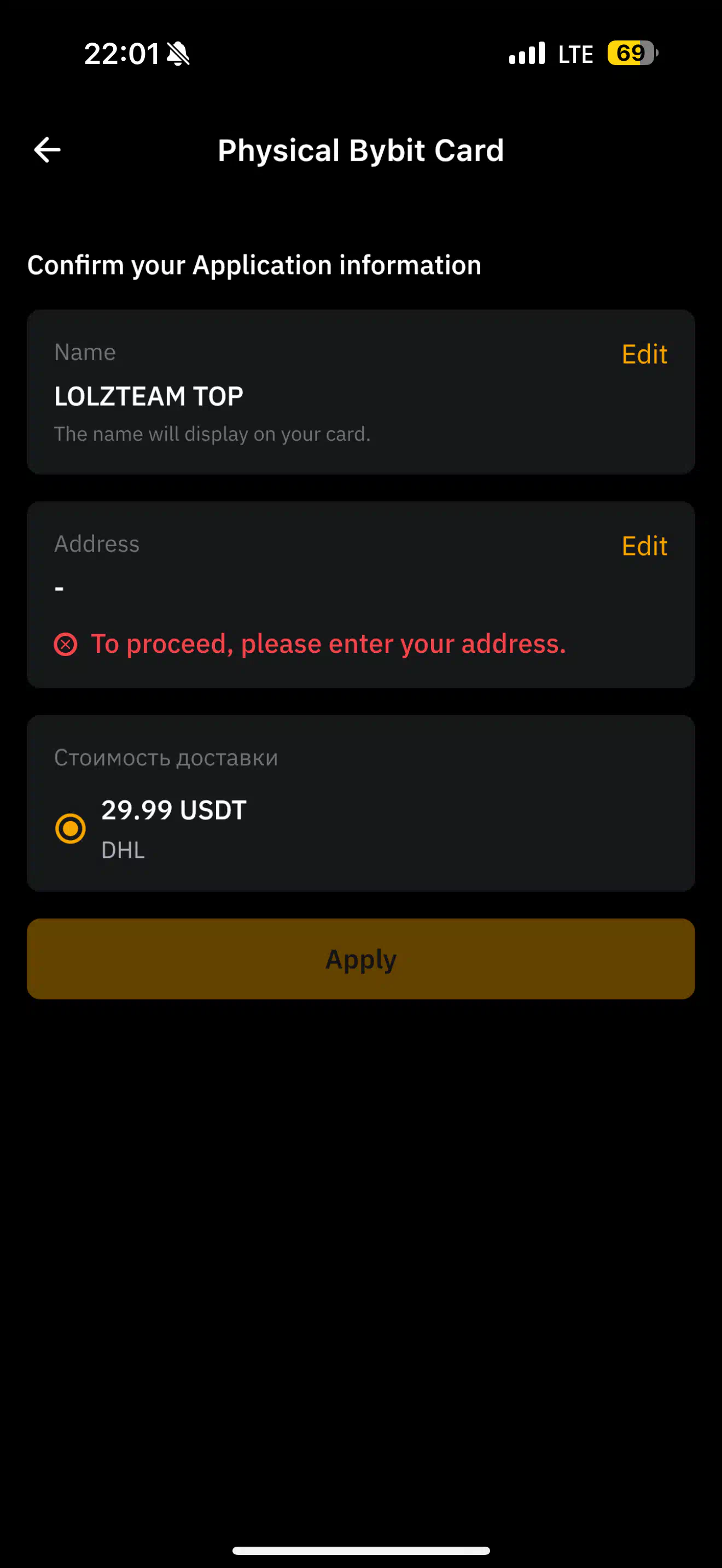The width and height of the screenshot is (722, 1568).
Task: Tap the Apply button
Action: (x=361, y=959)
